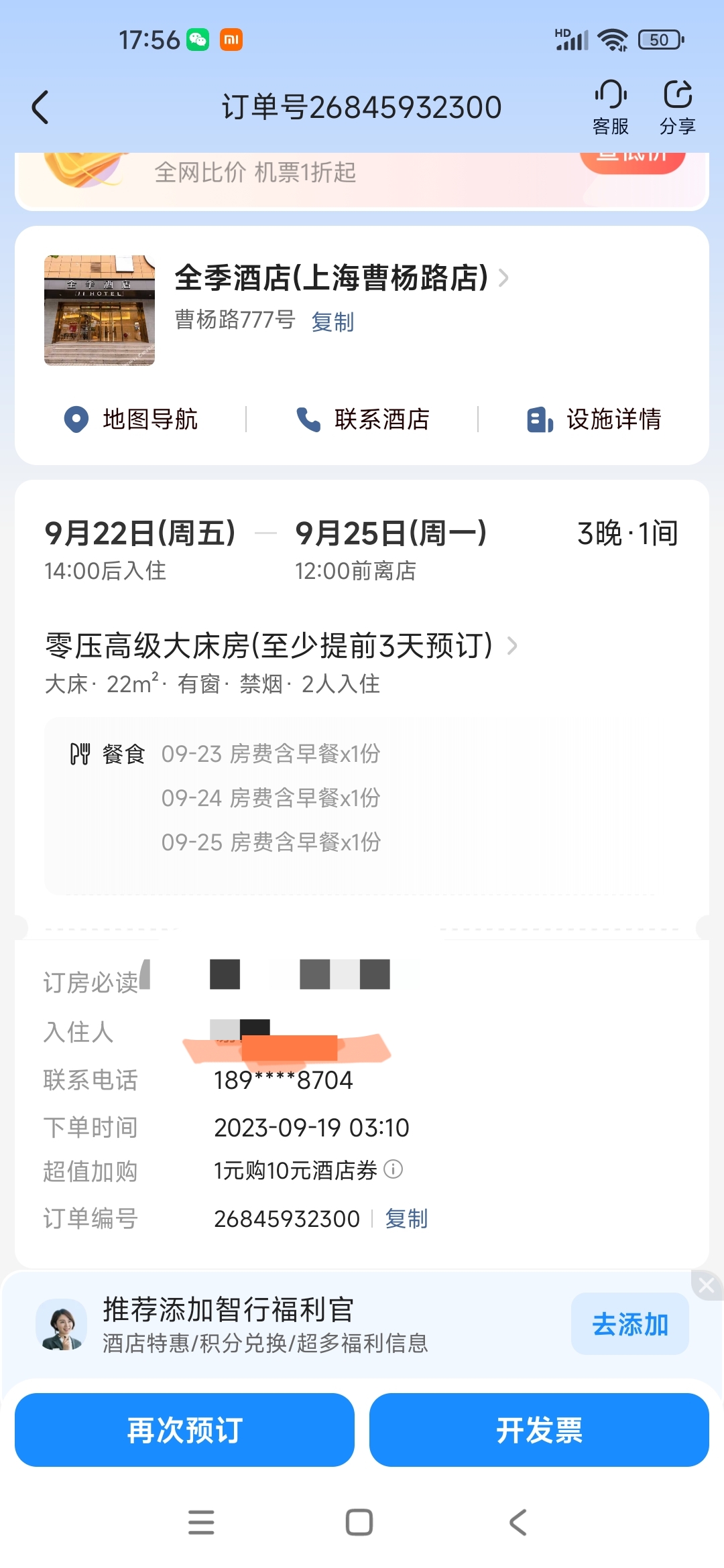Tap 去添加 to add 智行福利官
Image resolution: width=724 pixels, height=1568 pixels.
coord(630,1324)
